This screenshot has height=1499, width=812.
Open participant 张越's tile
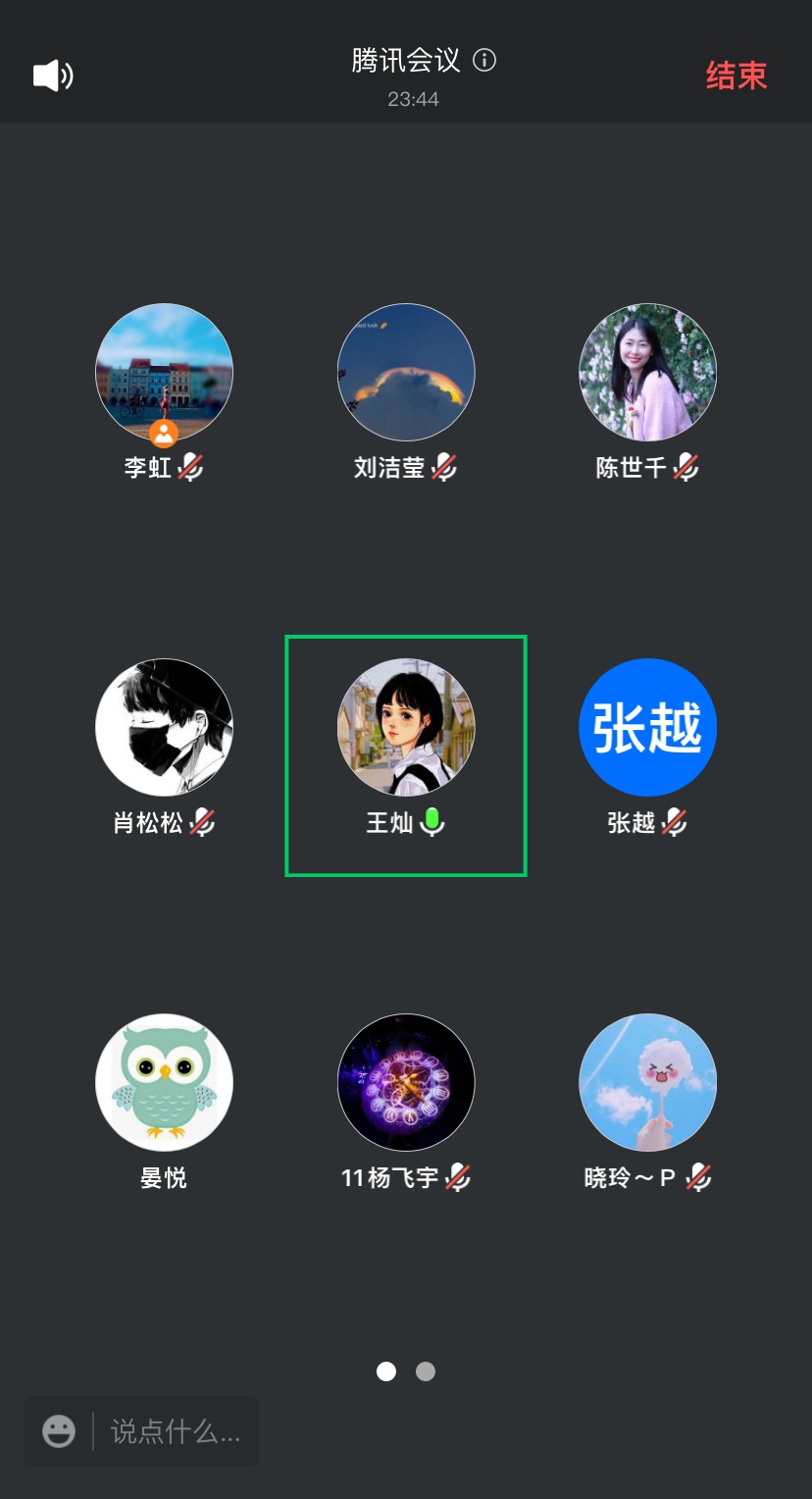pyautogui.click(x=647, y=727)
